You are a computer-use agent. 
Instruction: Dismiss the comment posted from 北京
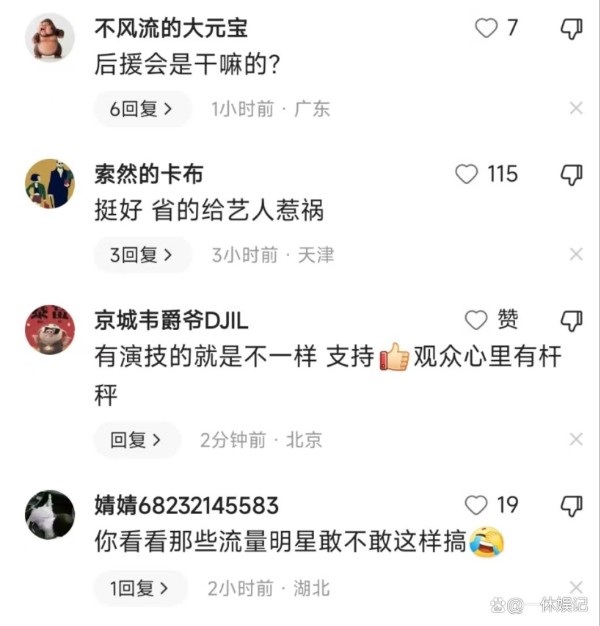click(x=576, y=439)
